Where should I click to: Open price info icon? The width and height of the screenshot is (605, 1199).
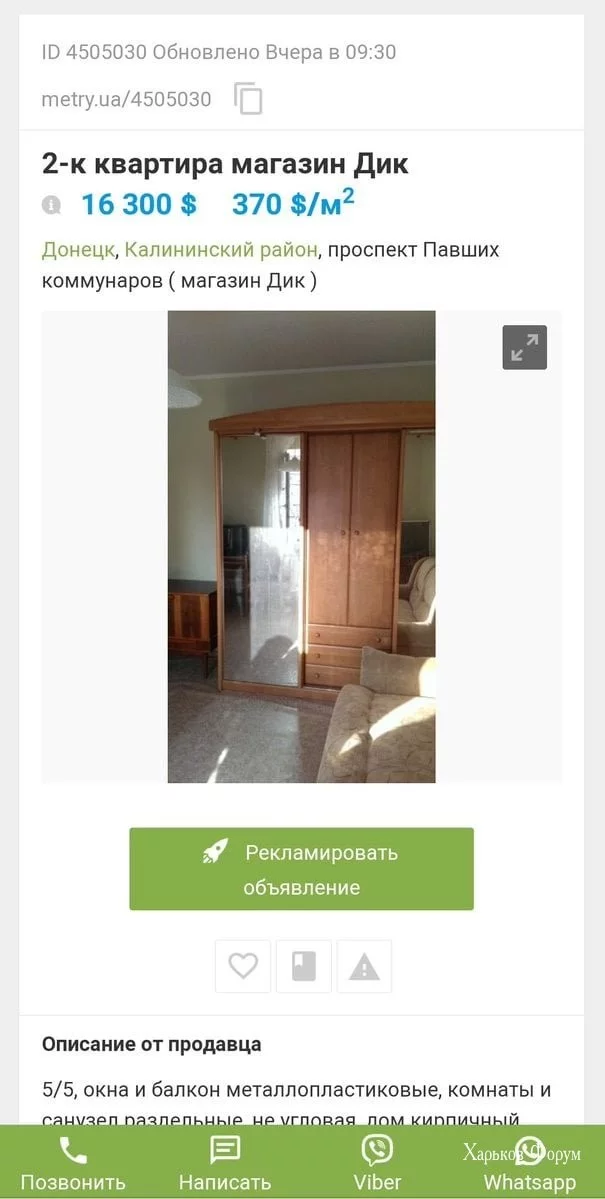[x=51, y=205]
